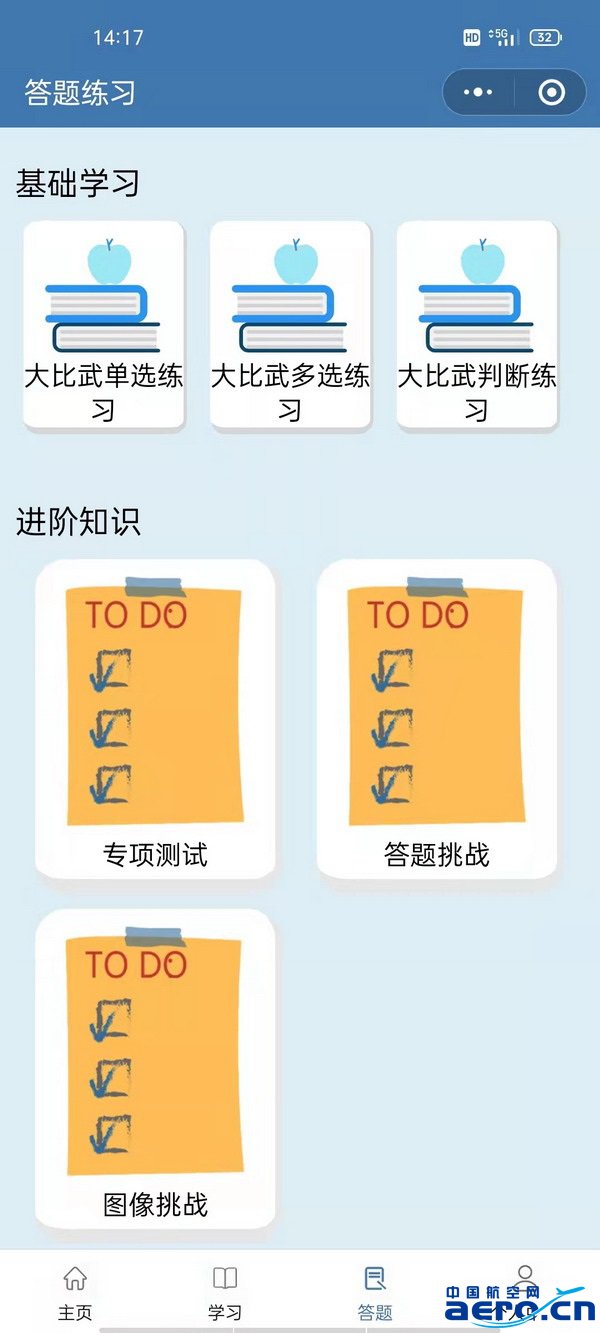This screenshot has width=600, height=1333.
Task: Close the mini program with the circle button
Action: tap(551, 93)
